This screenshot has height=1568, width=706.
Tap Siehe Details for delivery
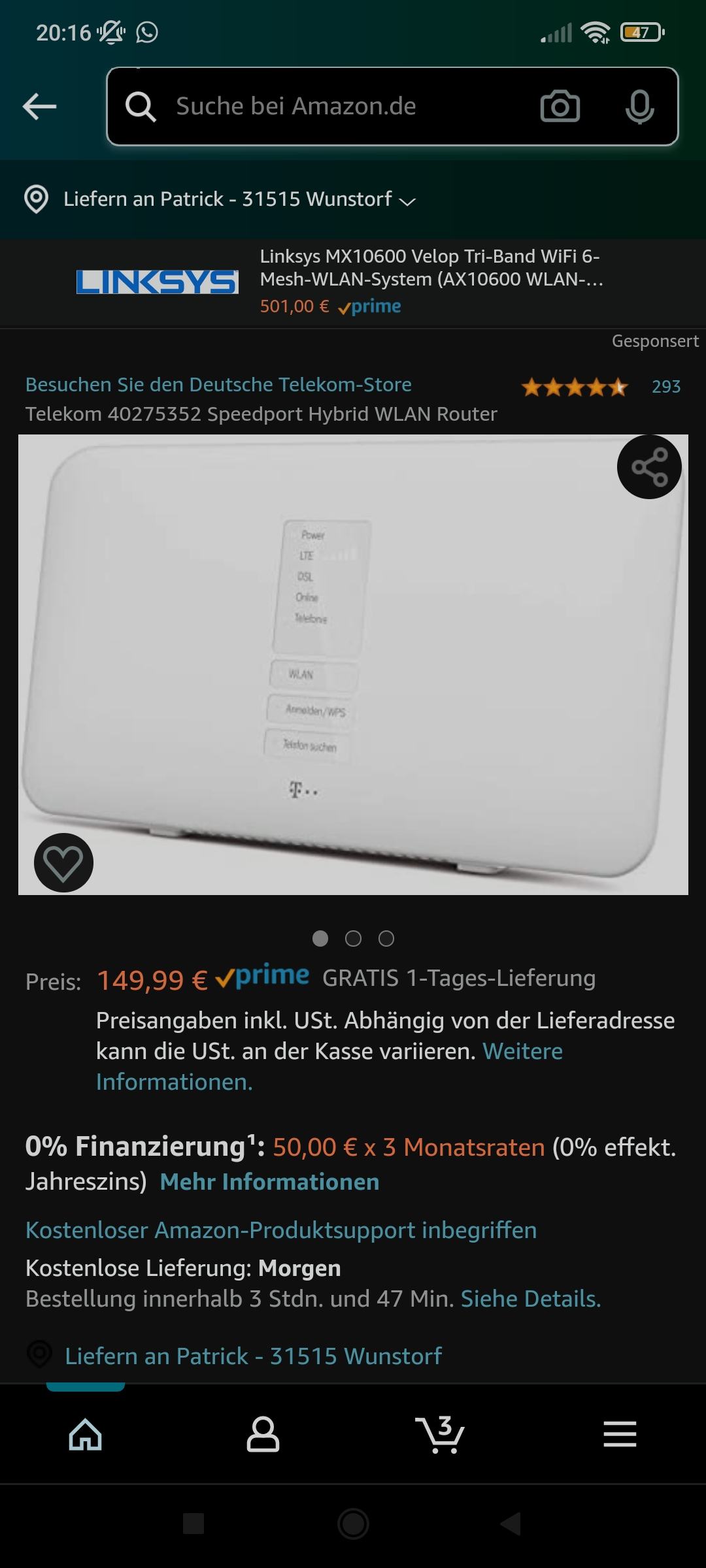click(531, 1299)
